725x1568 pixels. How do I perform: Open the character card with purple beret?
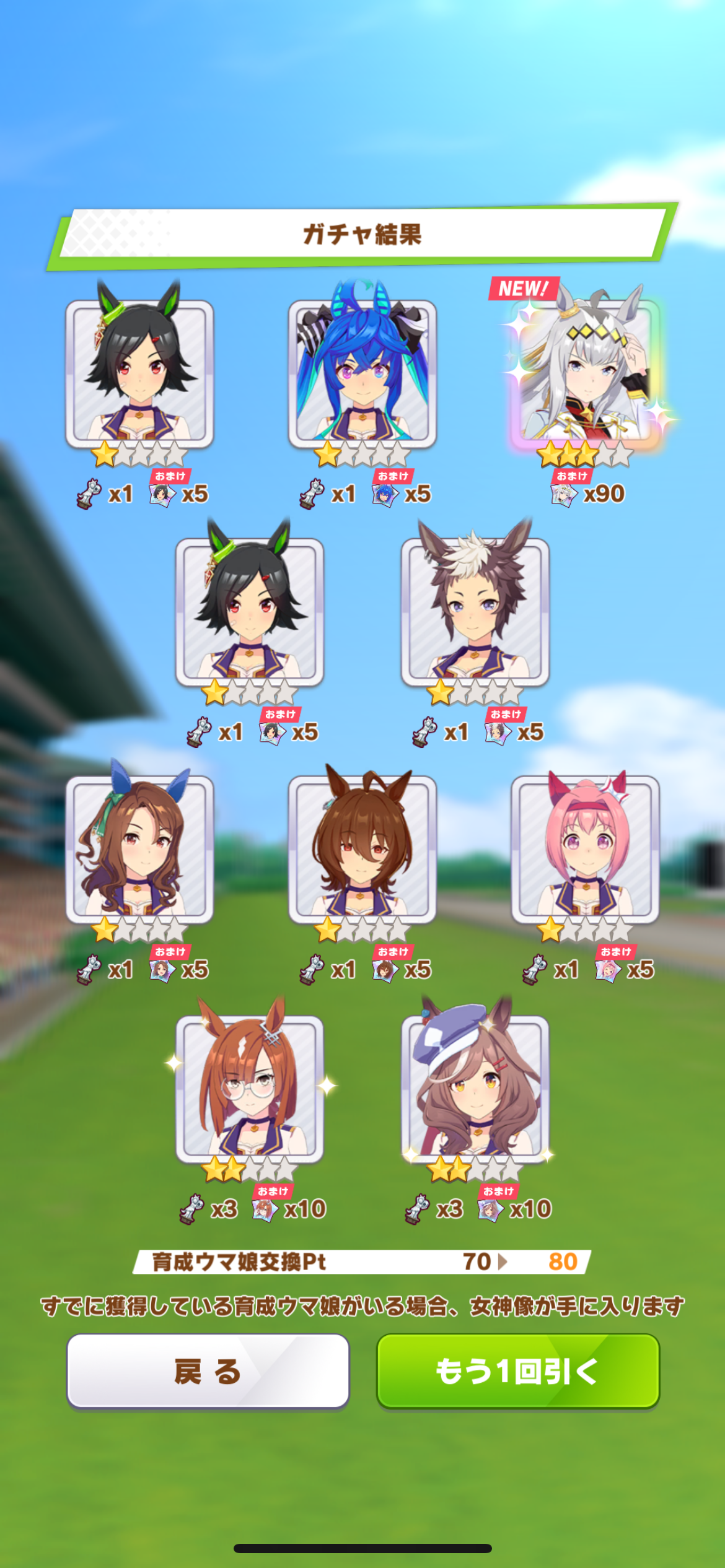click(475, 1088)
